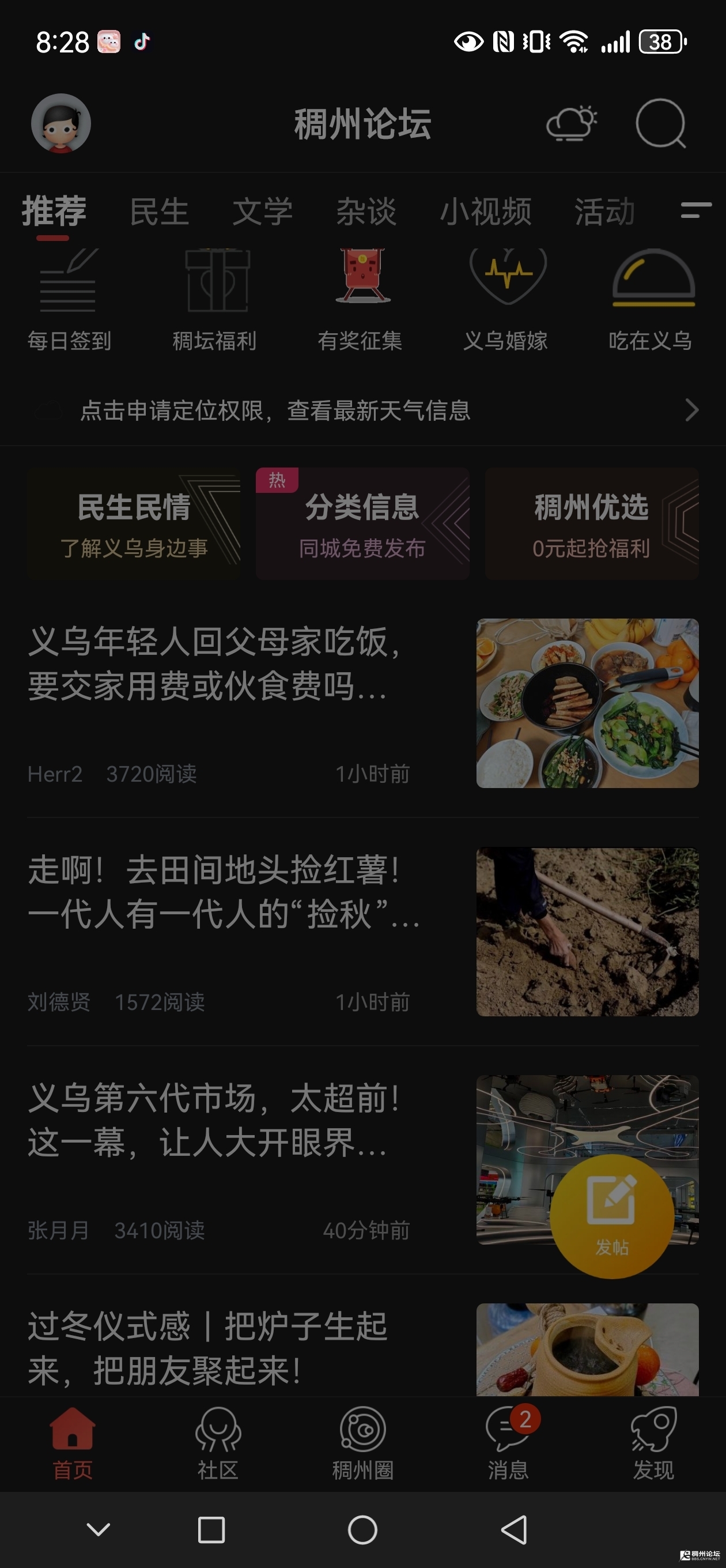726x1568 pixels.
Task: Create a new post with 发帖
Action: (x=611, y=1215)
